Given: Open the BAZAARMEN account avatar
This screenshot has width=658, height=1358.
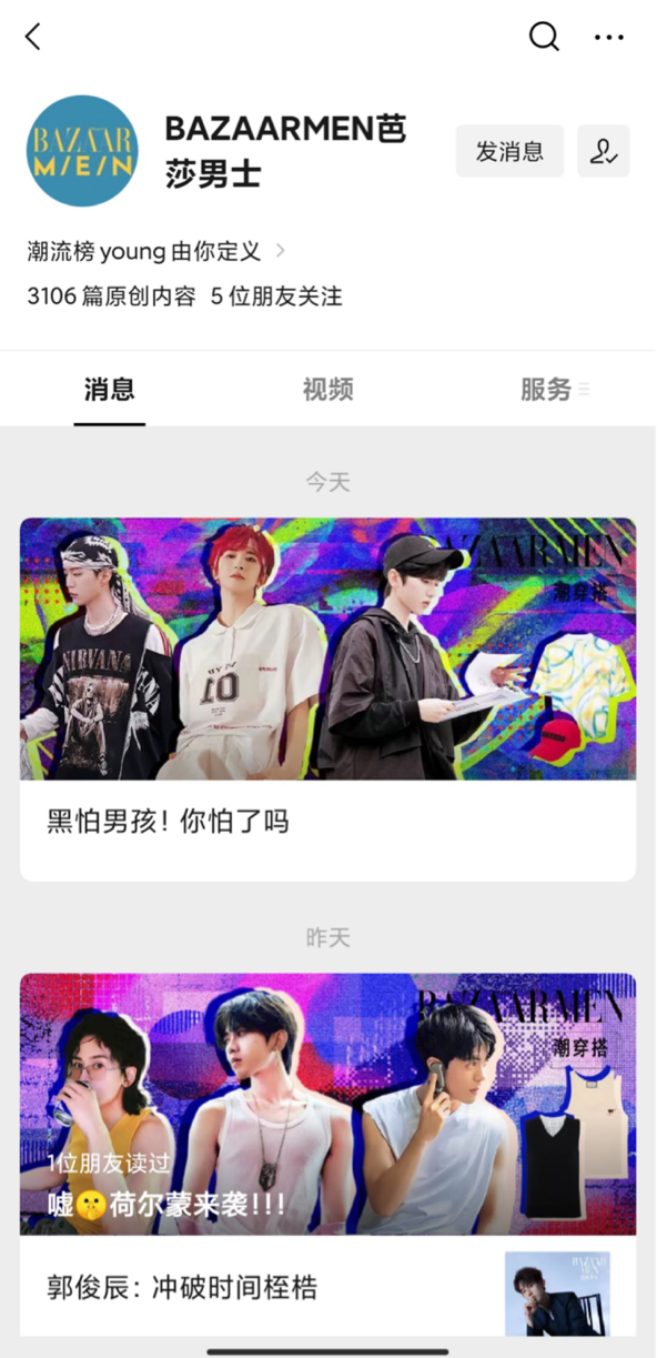Looking at the screenshot, I should click(82, 151).
